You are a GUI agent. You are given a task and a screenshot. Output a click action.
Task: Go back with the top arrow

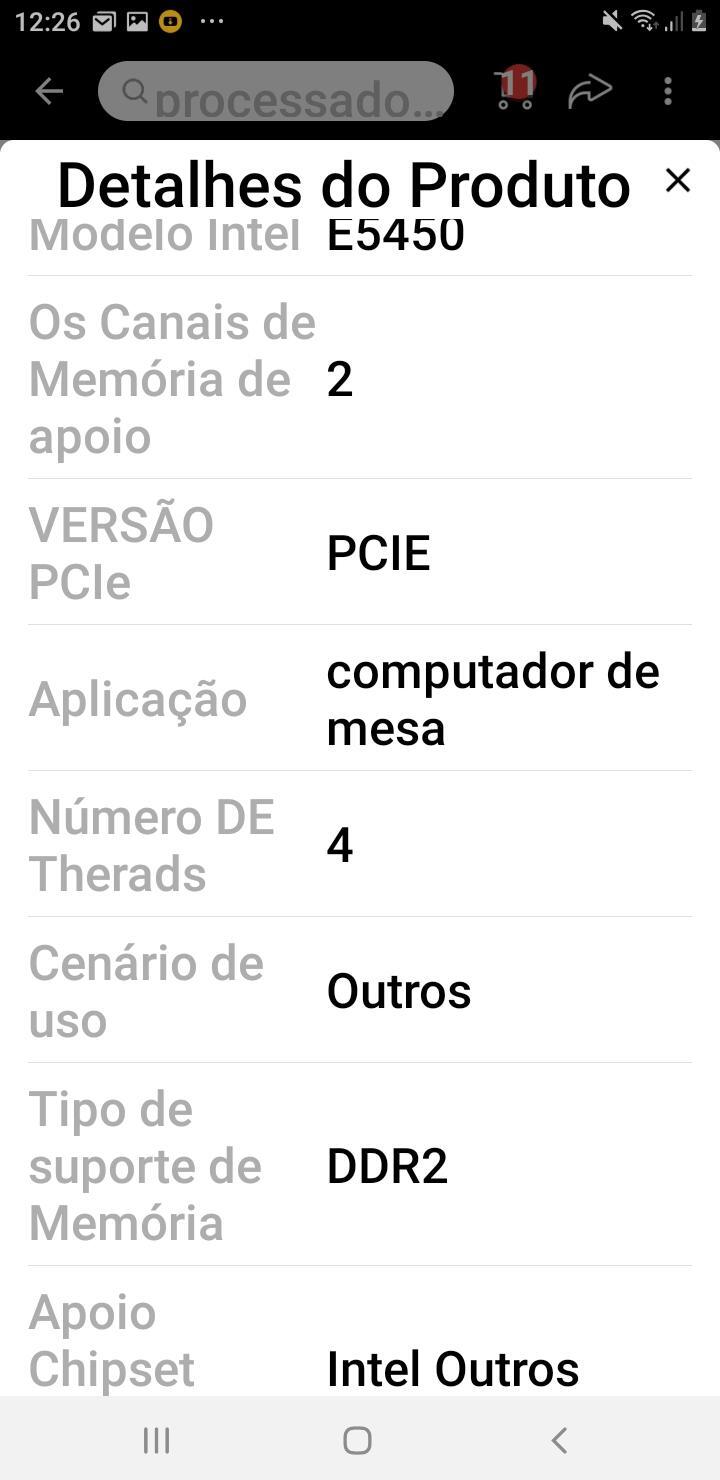[x=49, y=92]
